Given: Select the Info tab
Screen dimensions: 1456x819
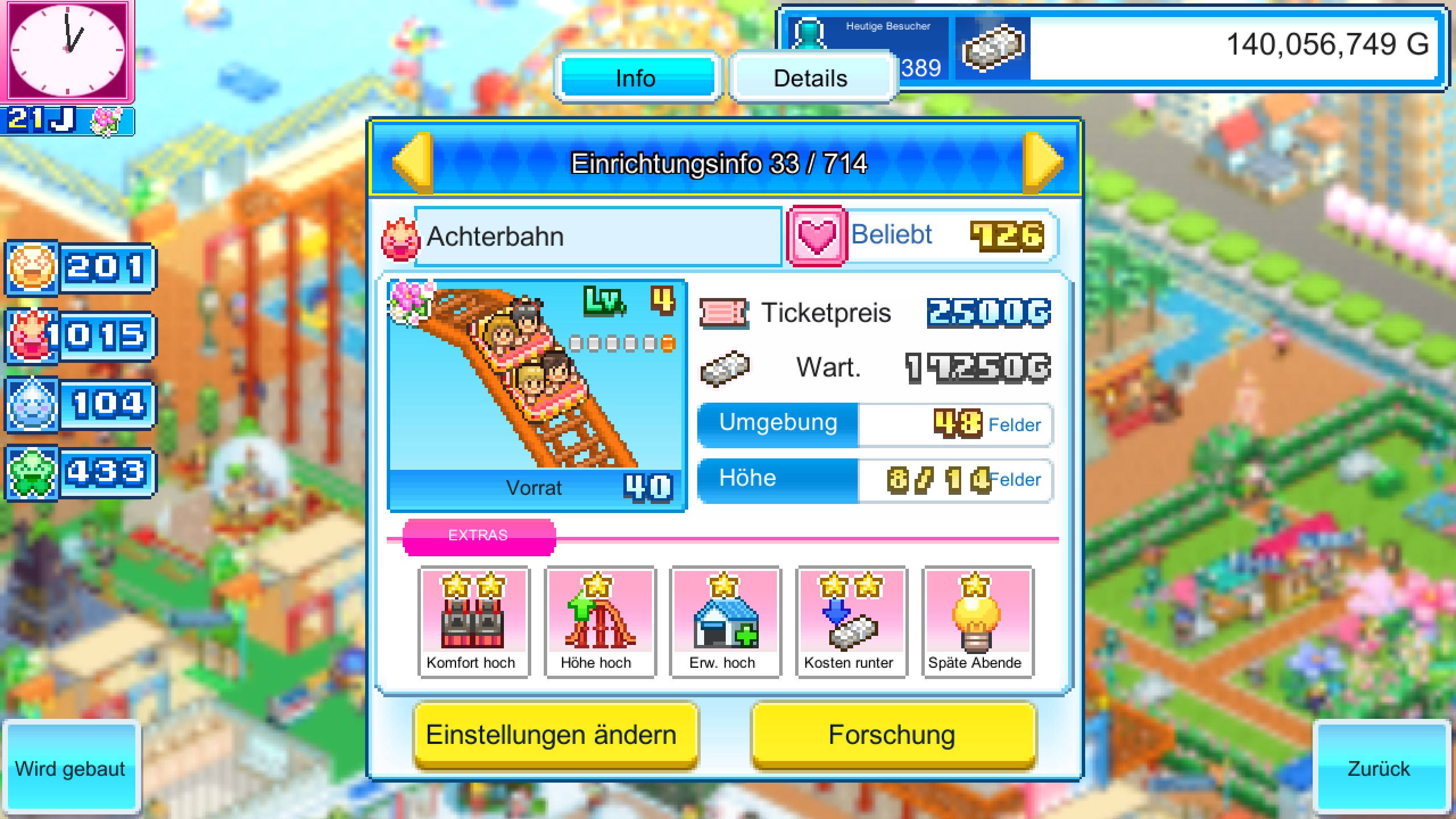Looking at the screenshot, I should (x=636, y=78).
